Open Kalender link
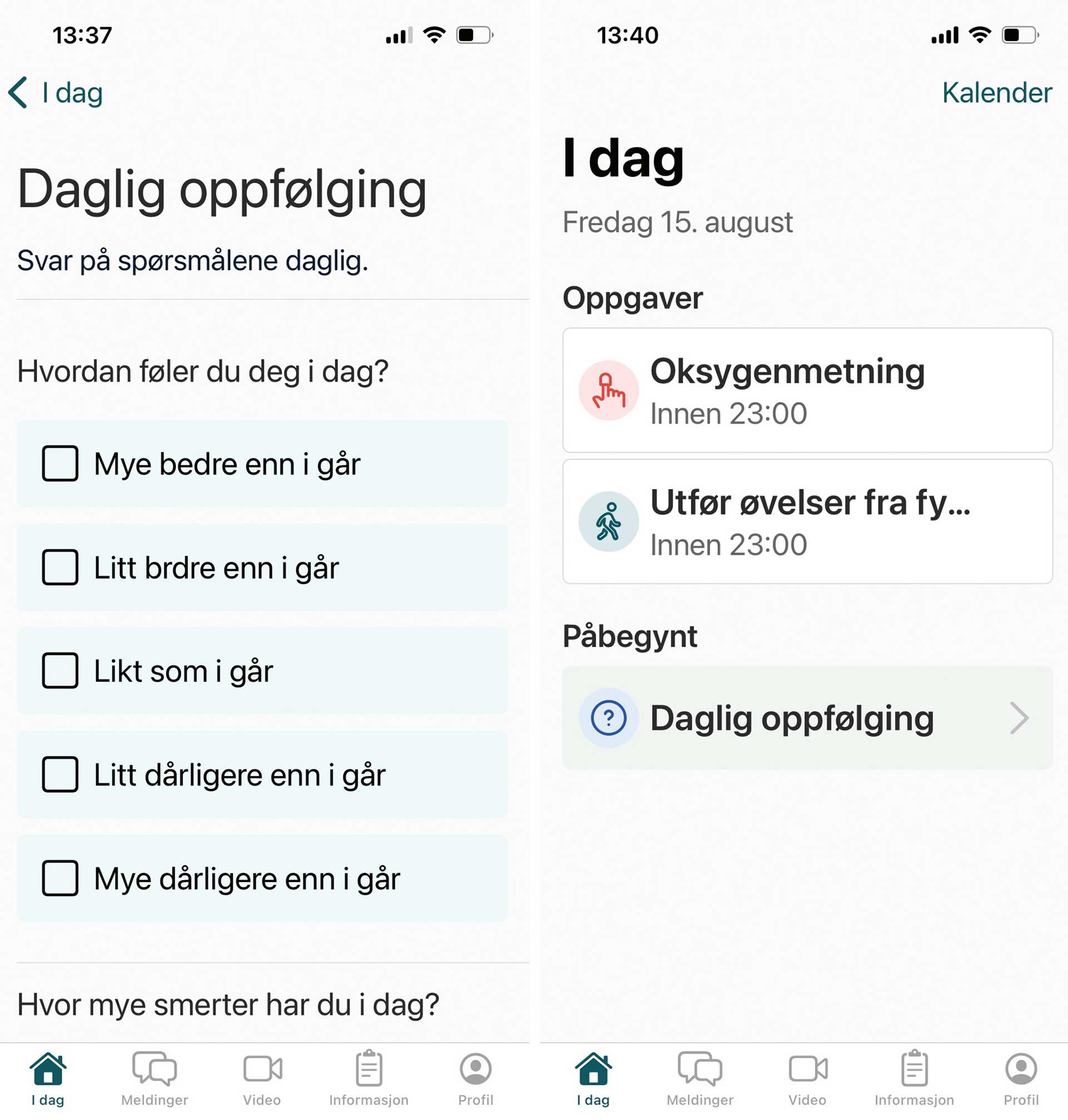 996,93
